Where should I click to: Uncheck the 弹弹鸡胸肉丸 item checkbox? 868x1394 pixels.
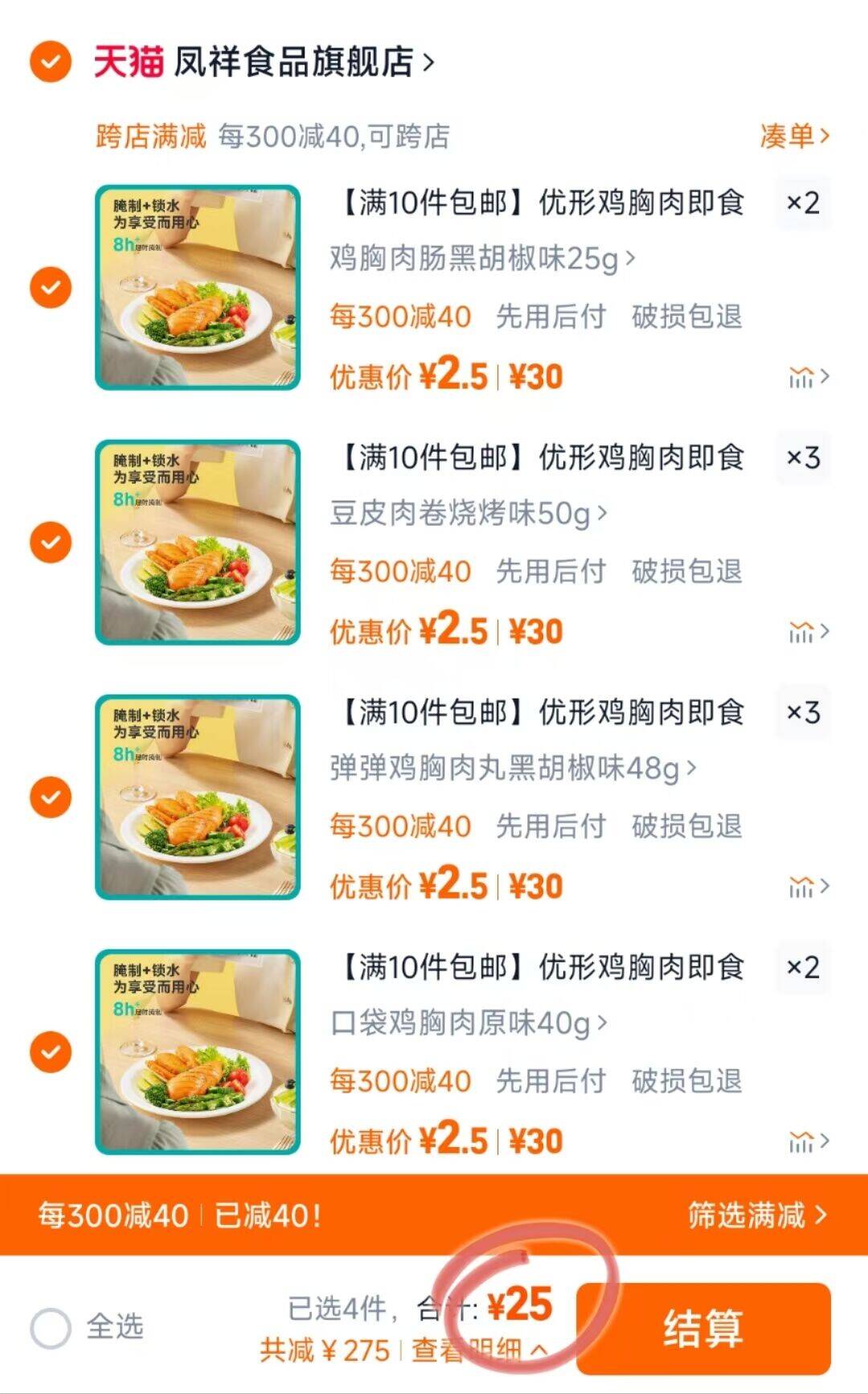[x=50, y=796]
